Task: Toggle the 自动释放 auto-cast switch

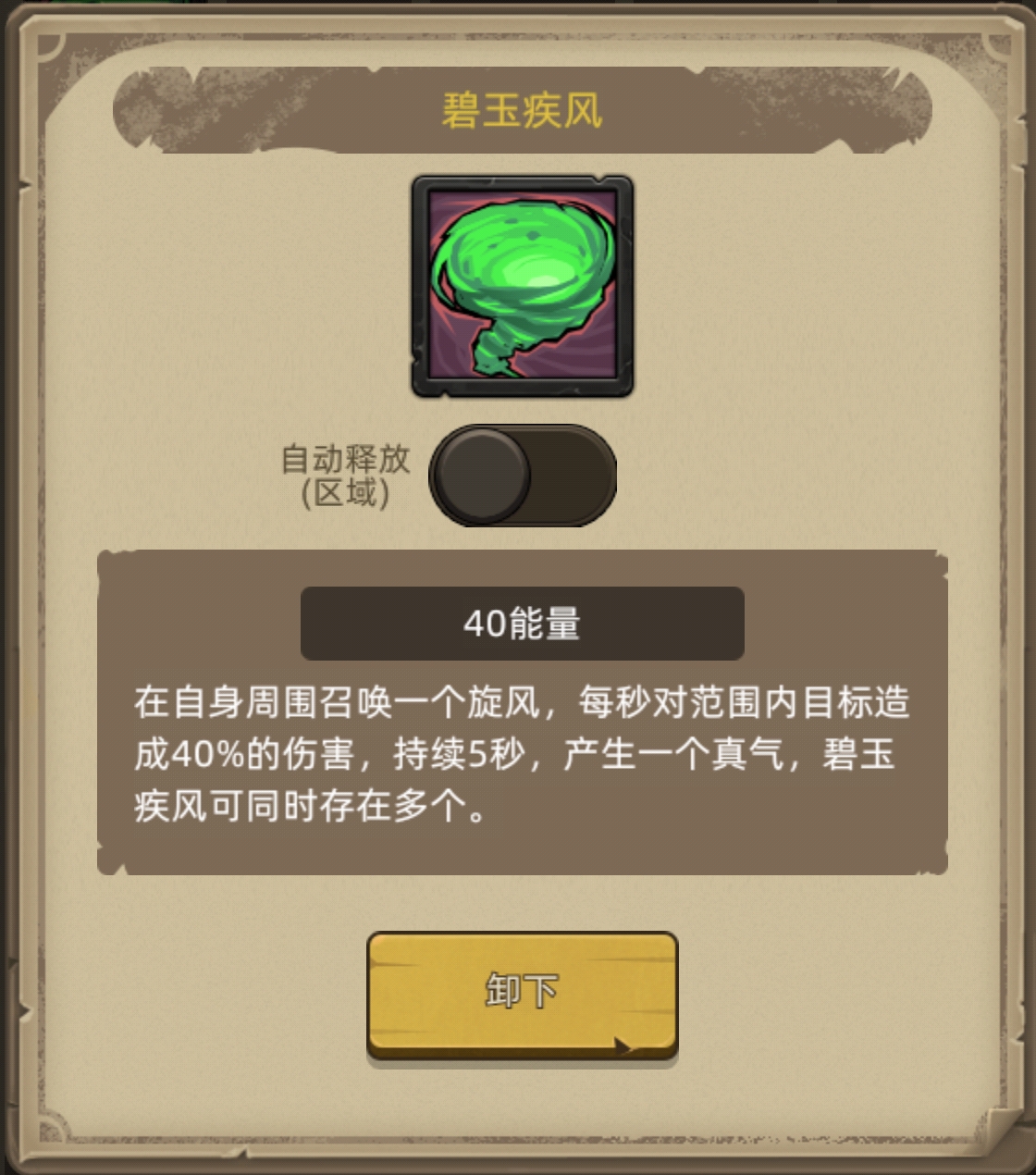Action: tap(523, 476)
